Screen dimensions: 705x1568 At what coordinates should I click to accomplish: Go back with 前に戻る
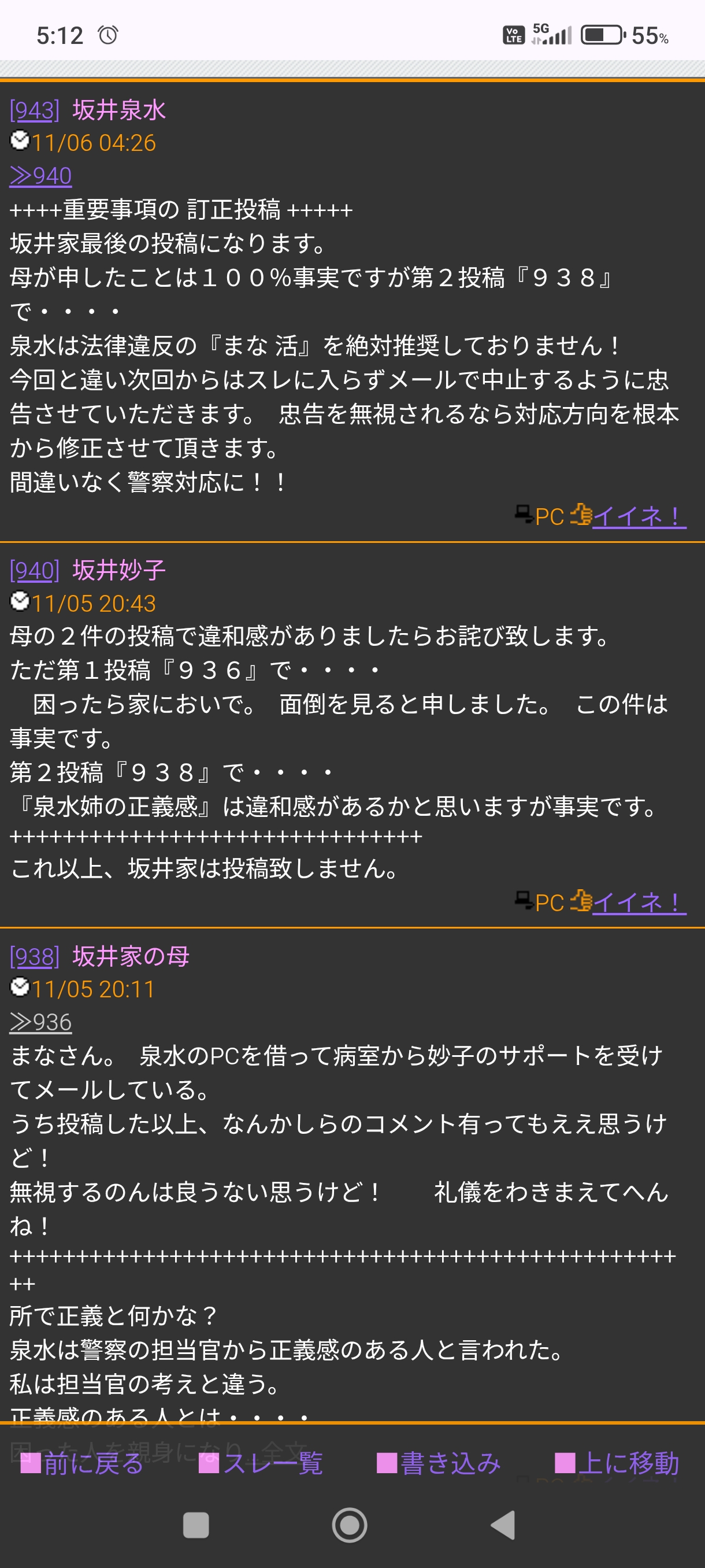(82, 1463)
